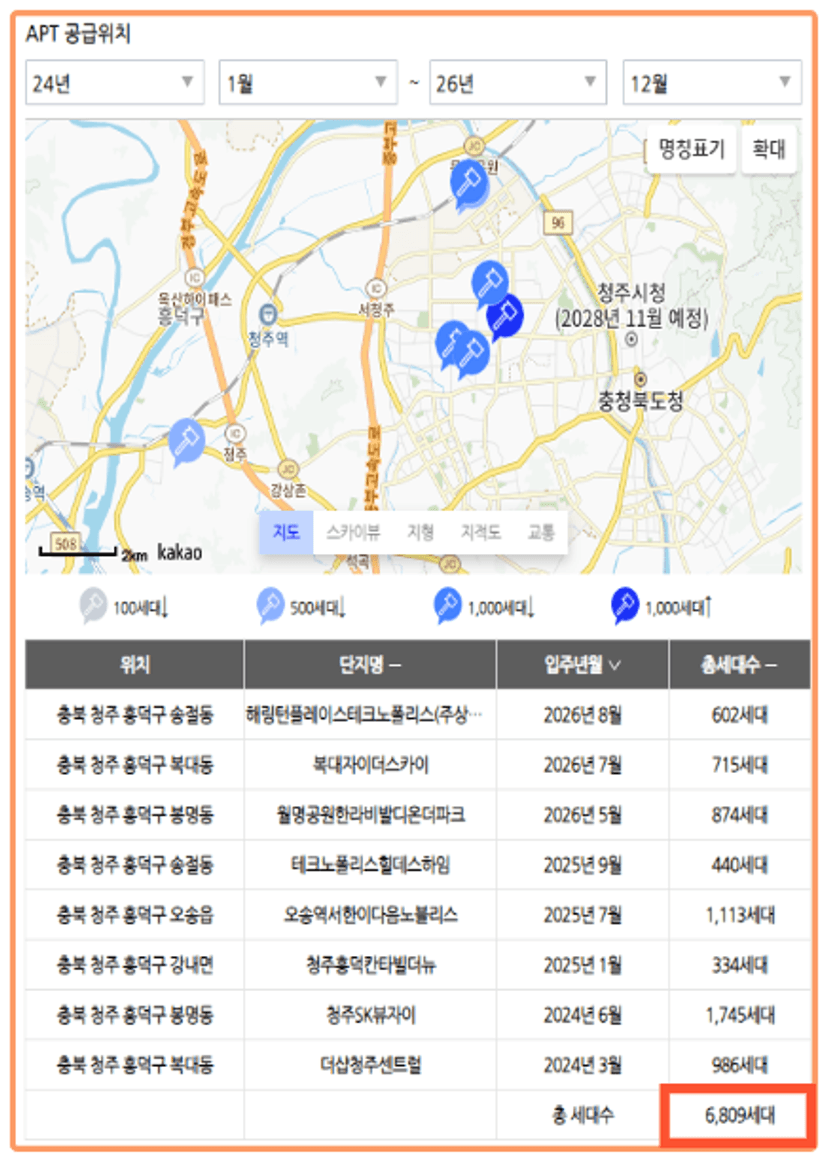Tap the 확대 button to enlarge the map

769,151
